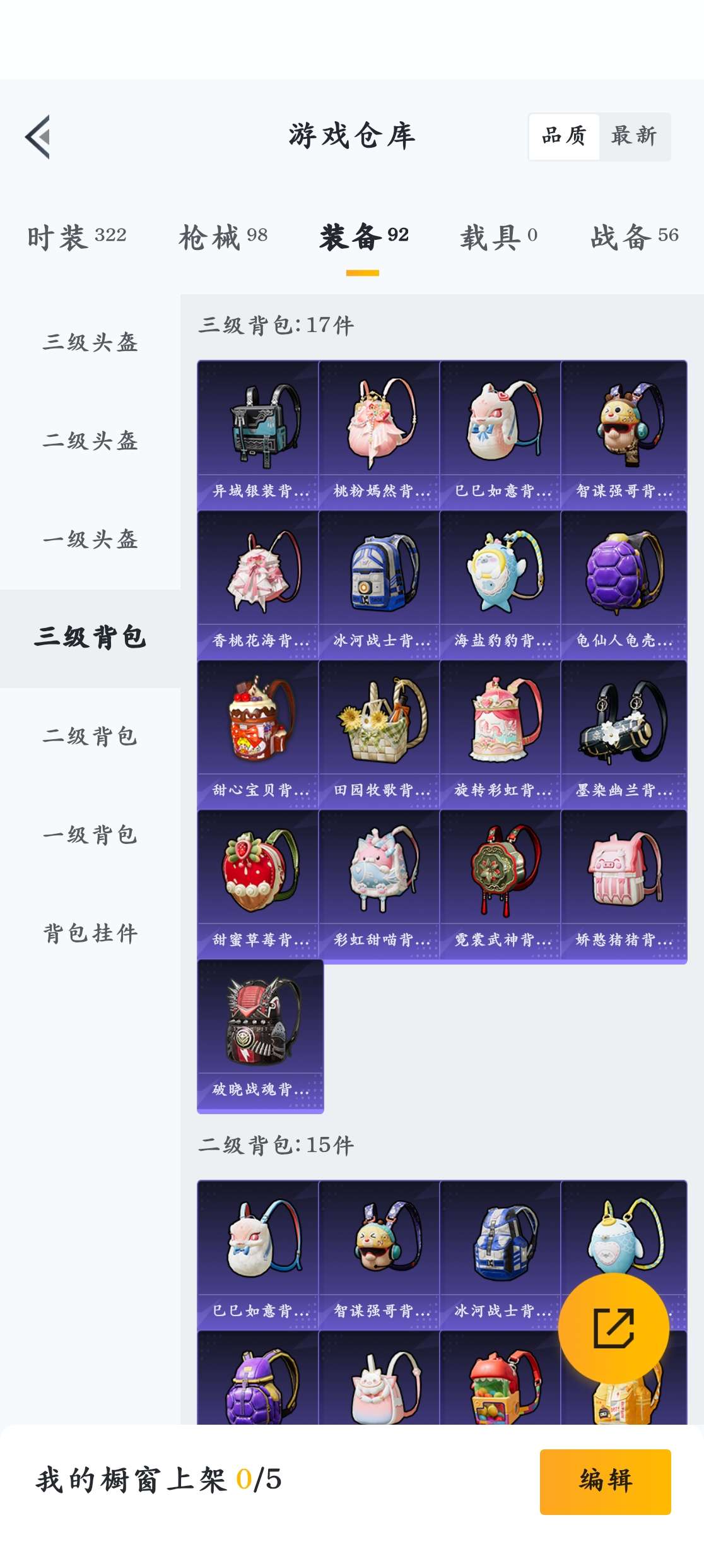Sort the warehouse by 最新
The height and width of the screenshot is (1568, 704).
pos(633,136)
